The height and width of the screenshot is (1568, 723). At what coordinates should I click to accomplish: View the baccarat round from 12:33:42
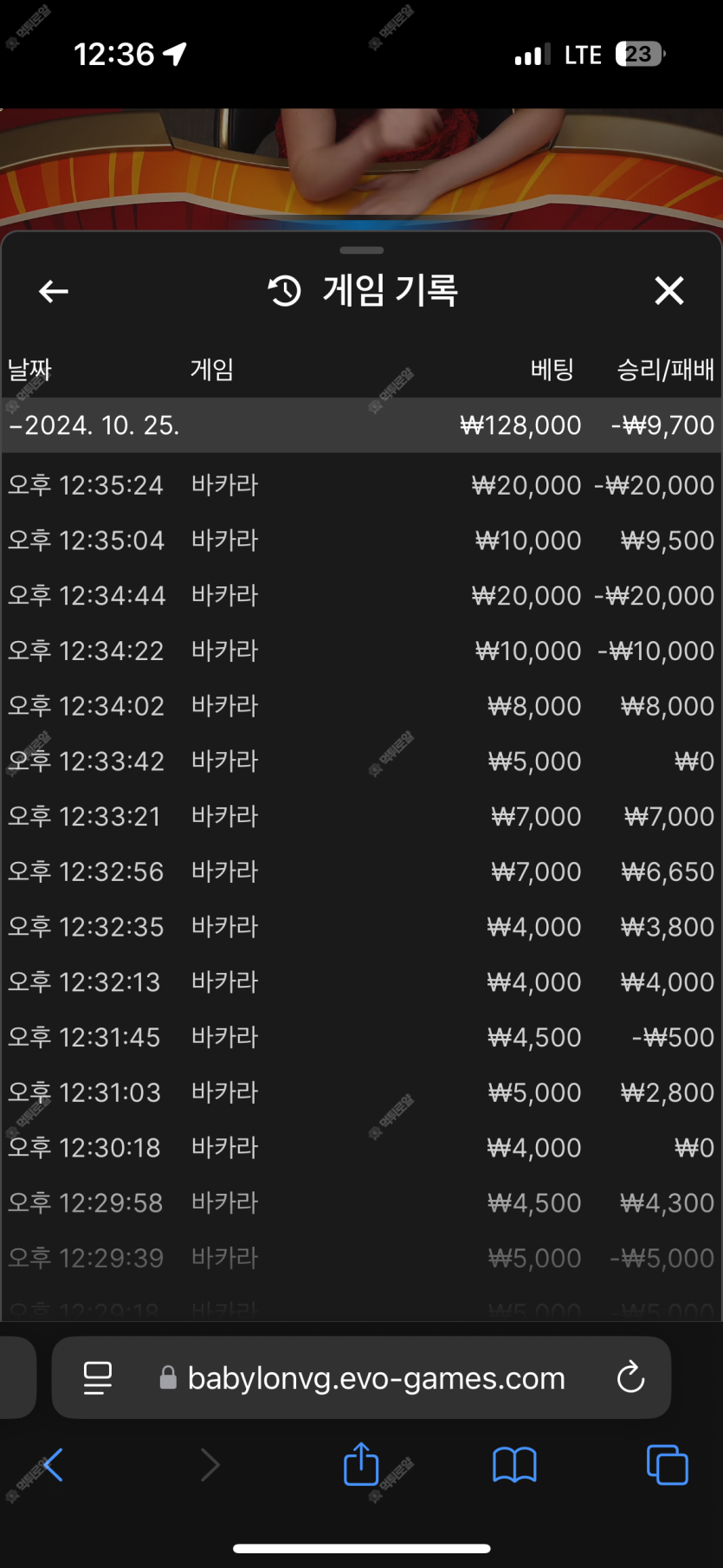pyautogui.click(x=362, y=761)
